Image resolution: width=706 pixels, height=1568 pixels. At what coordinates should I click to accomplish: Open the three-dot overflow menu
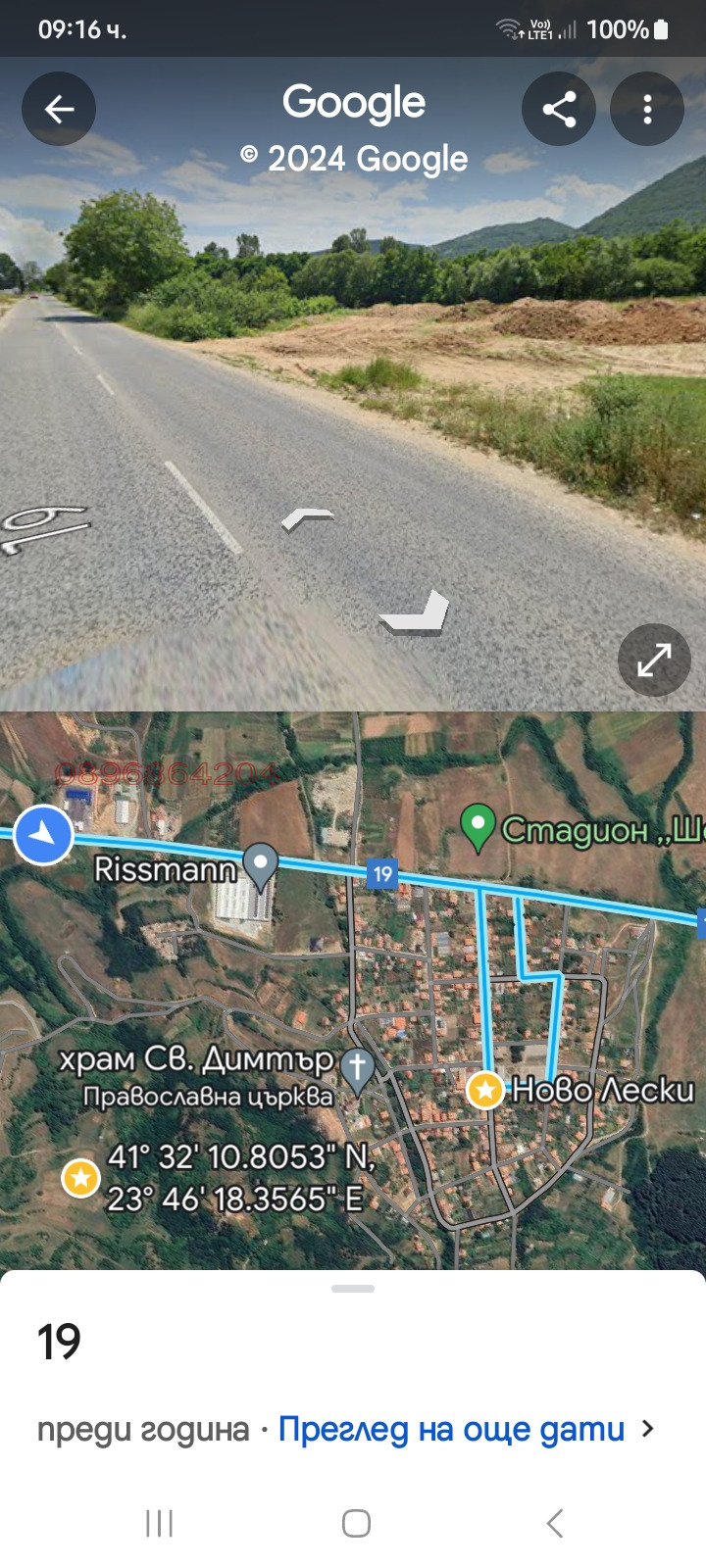(647, 109)
